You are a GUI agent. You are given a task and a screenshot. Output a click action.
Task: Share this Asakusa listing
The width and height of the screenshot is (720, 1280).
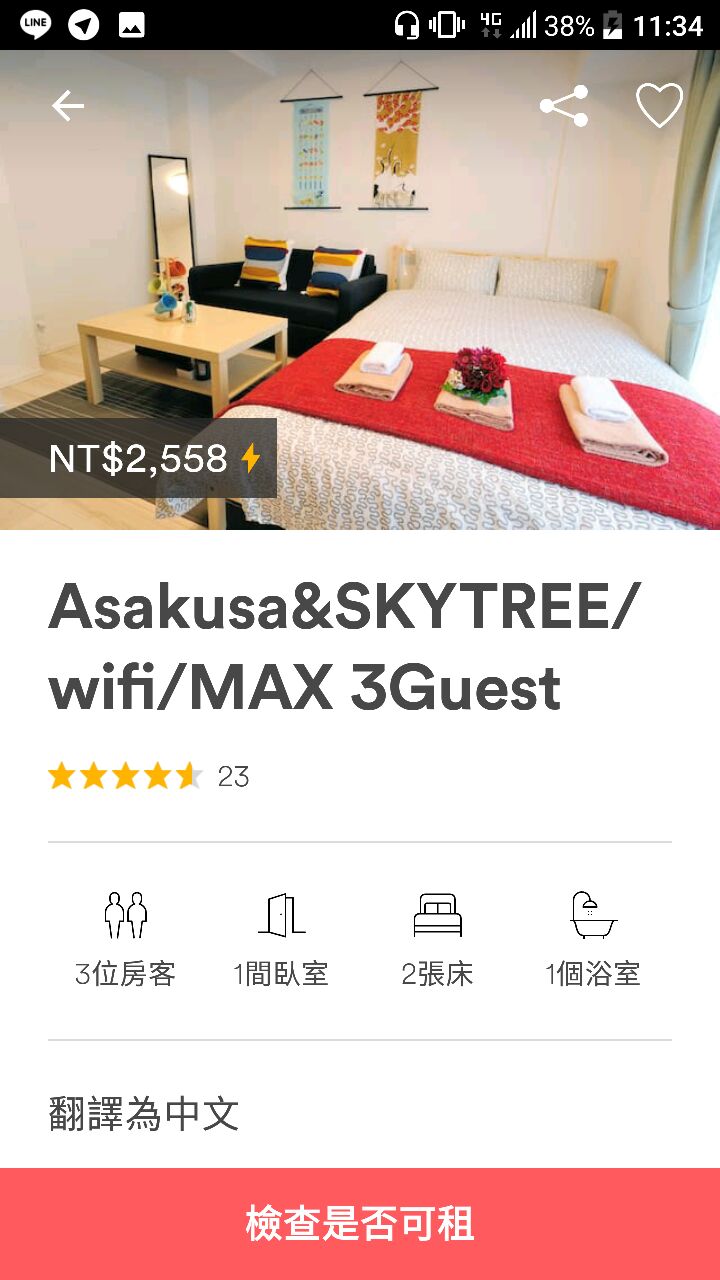[564, 106]
